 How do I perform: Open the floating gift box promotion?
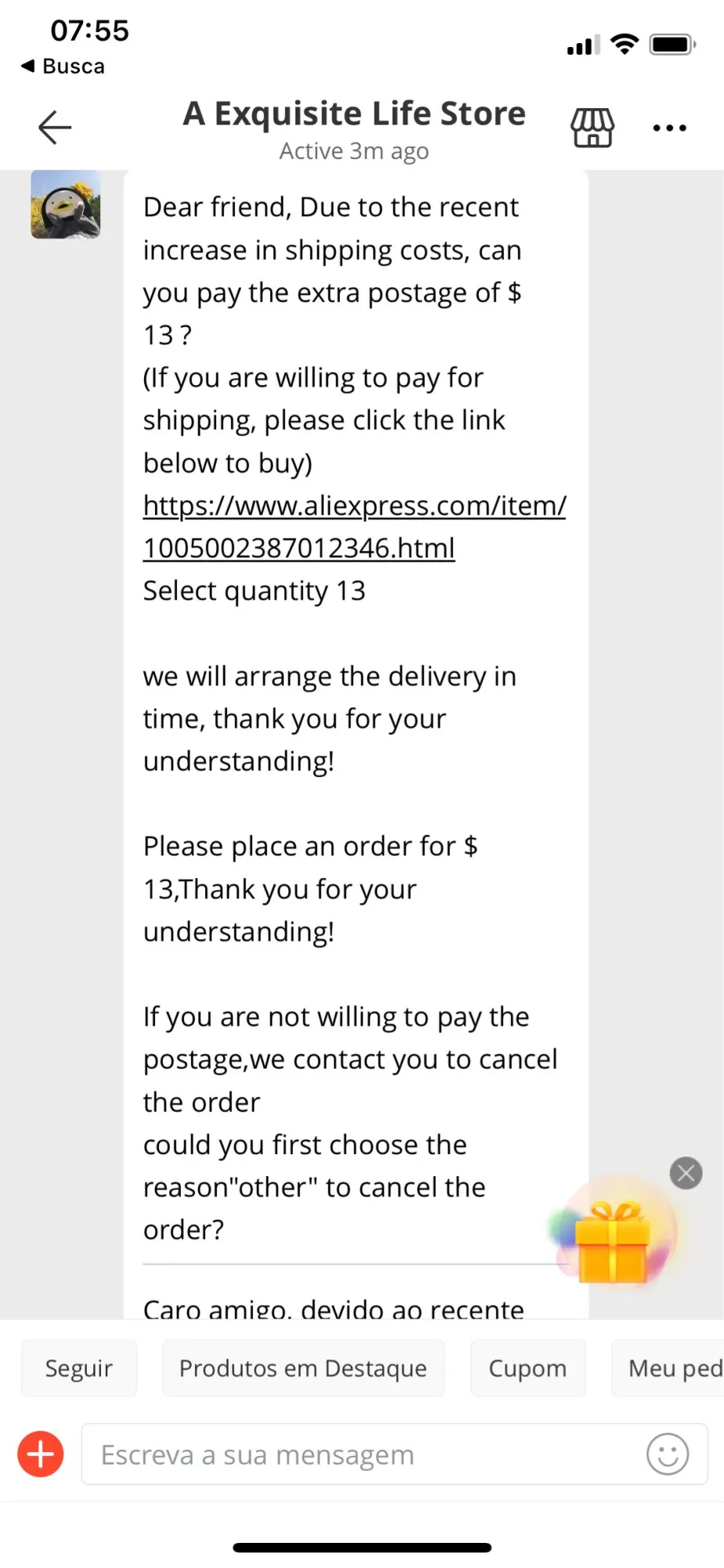614,1242
